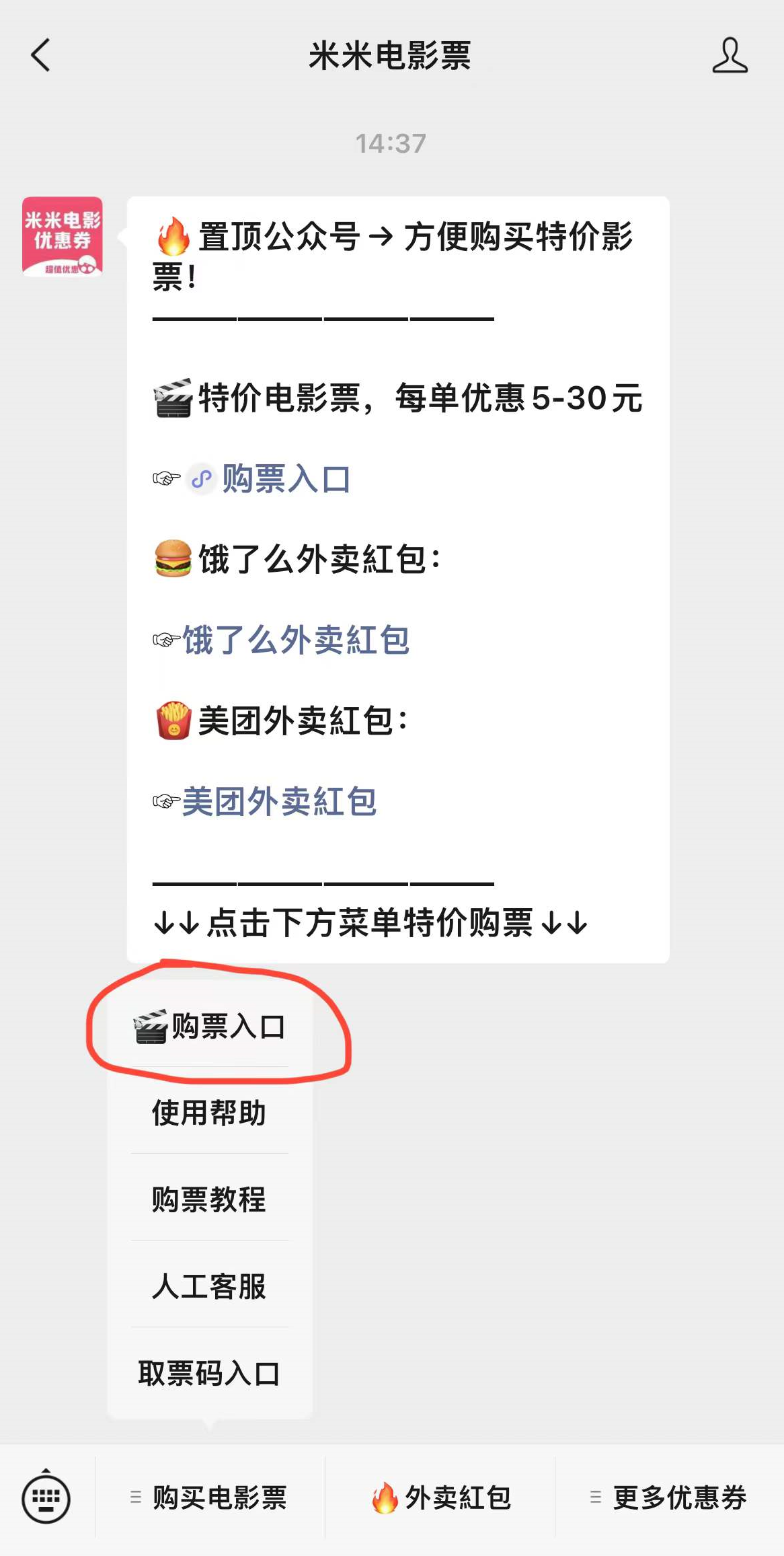
Task: Open the 美团外卖红包 link
Action: pos(279,801)
